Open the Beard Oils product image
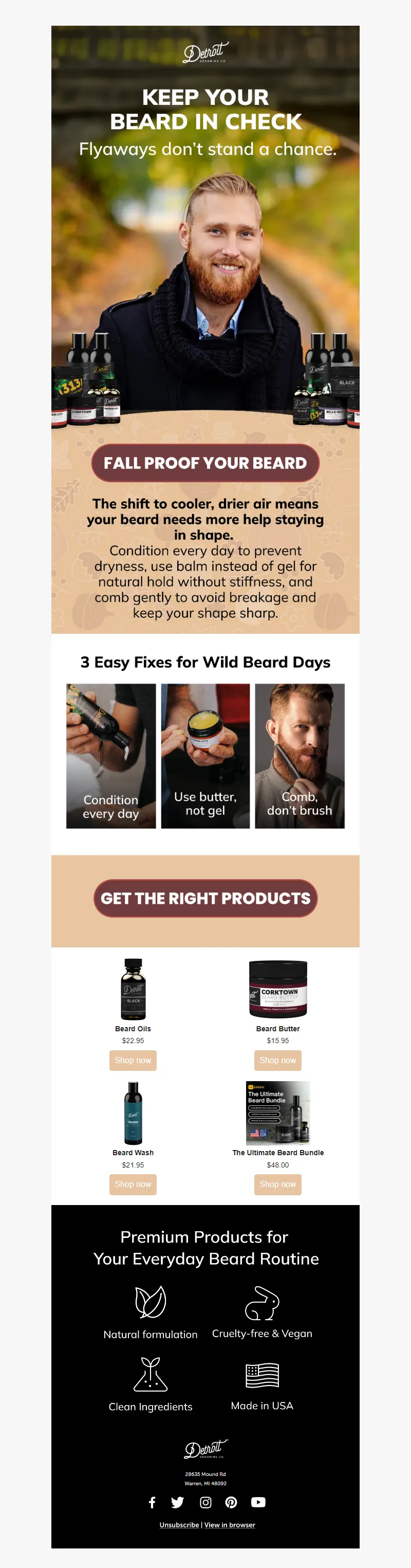This screenshot has height=1568, width=411. [x=133, y=989]
